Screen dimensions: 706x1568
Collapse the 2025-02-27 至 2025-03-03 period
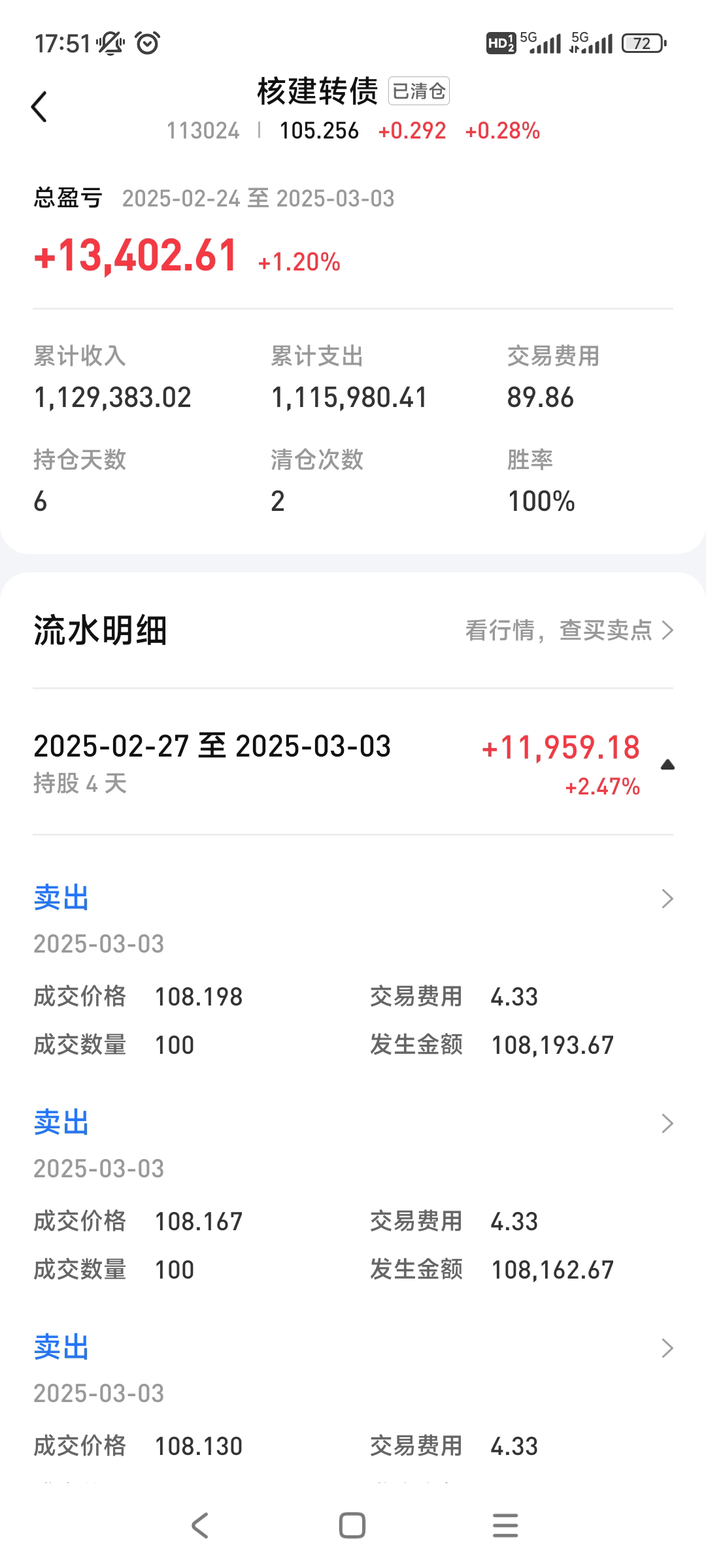[667, 764]
